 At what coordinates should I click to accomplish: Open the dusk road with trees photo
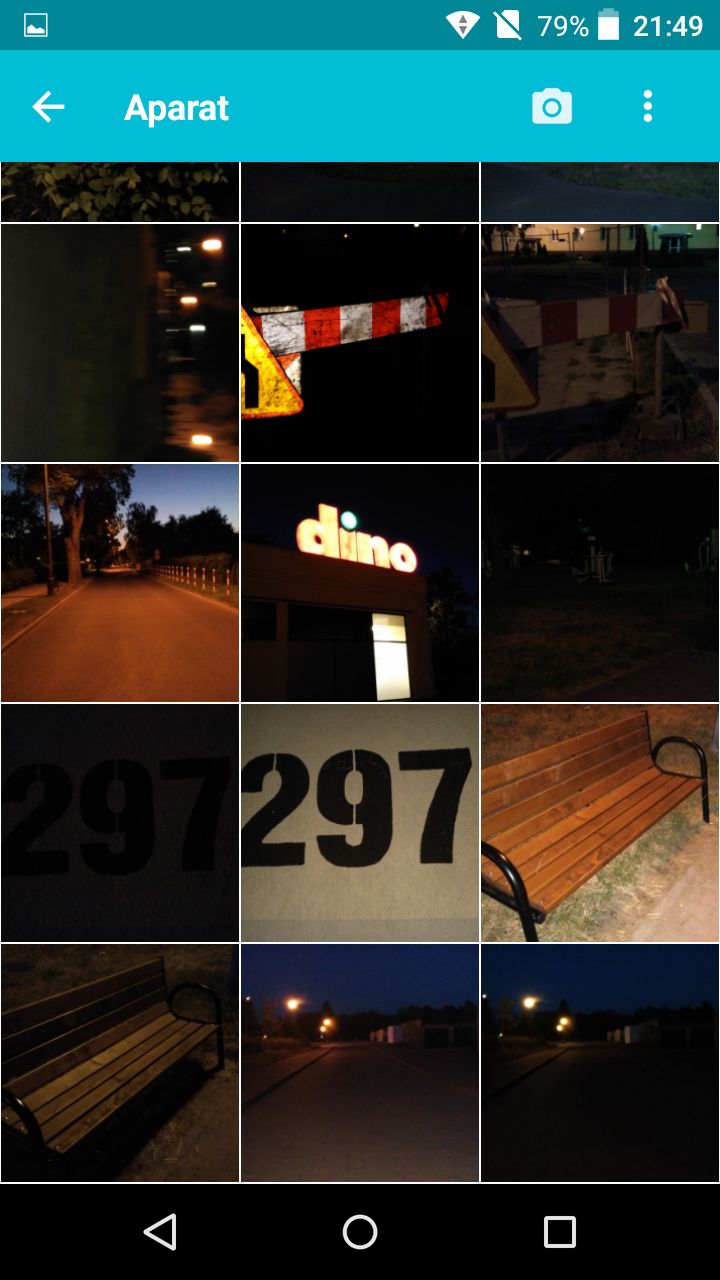click(x=120, y=582)
